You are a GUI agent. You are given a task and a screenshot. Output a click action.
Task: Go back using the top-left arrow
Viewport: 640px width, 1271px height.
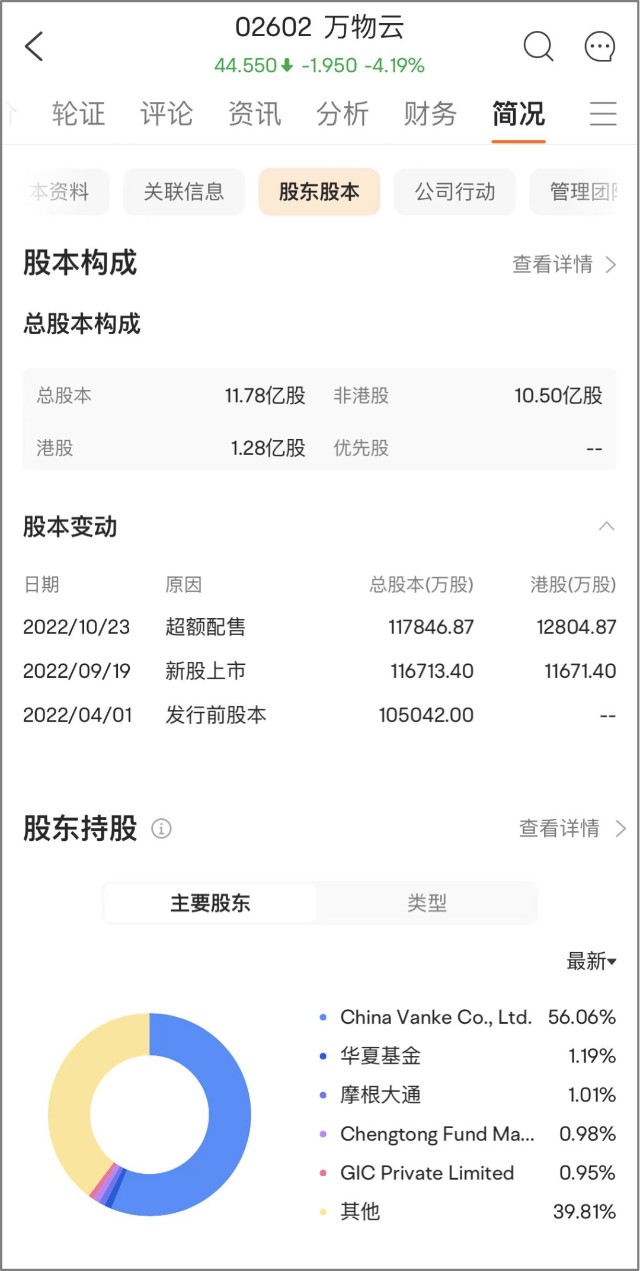(x=34, y=46)
